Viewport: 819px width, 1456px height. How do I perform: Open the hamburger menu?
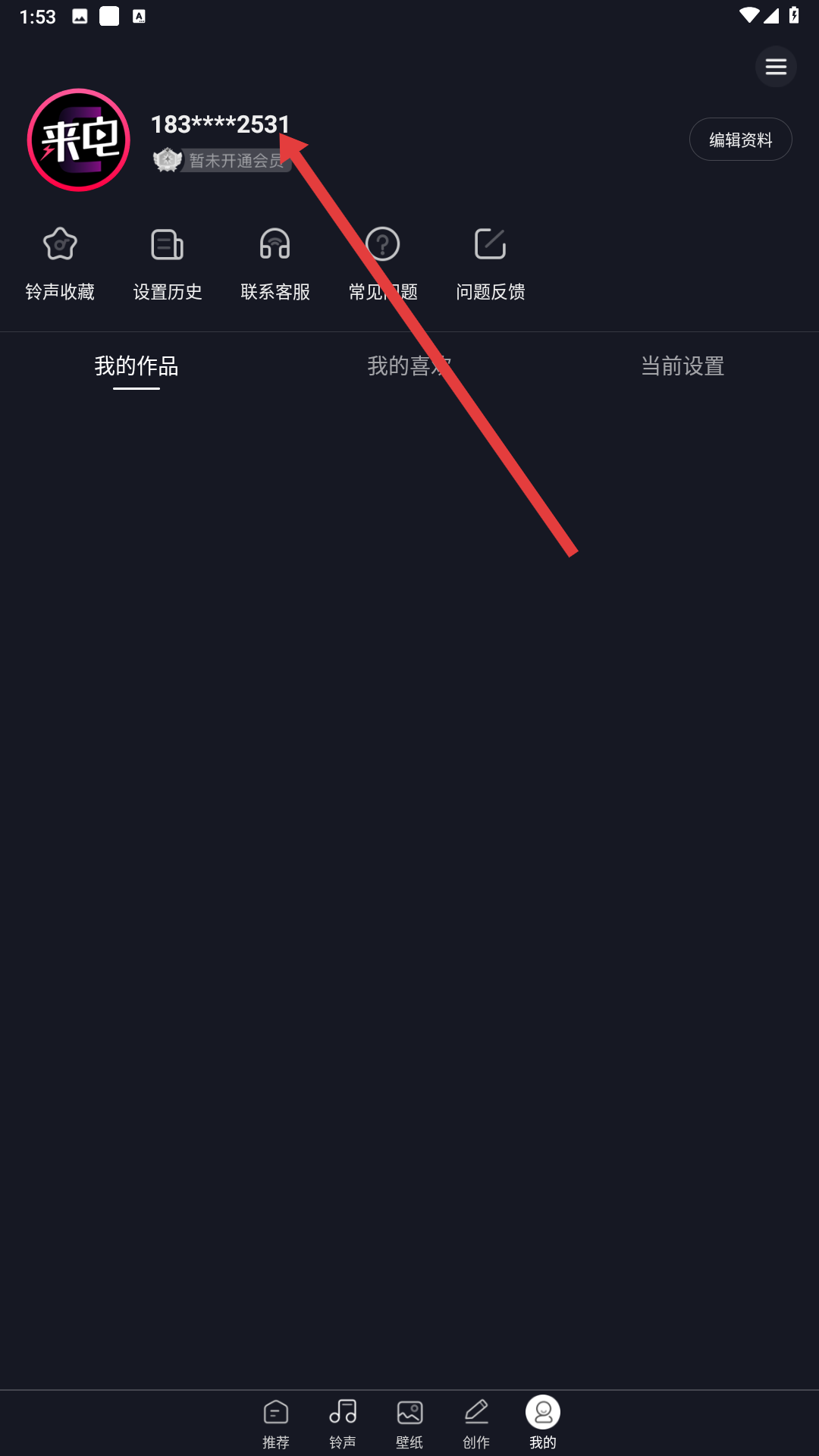775,67
